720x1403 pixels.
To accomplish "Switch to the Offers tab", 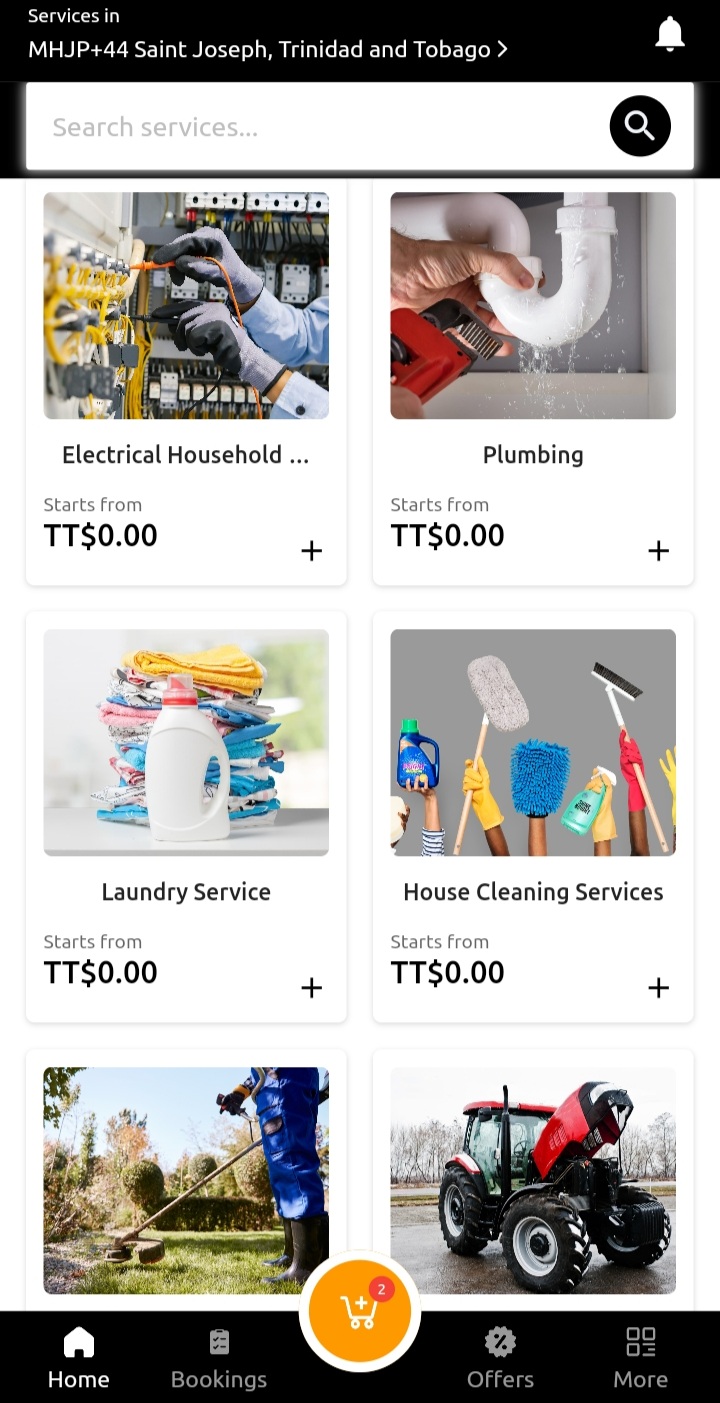I will pyautogui.click(x=500, y=1358).
